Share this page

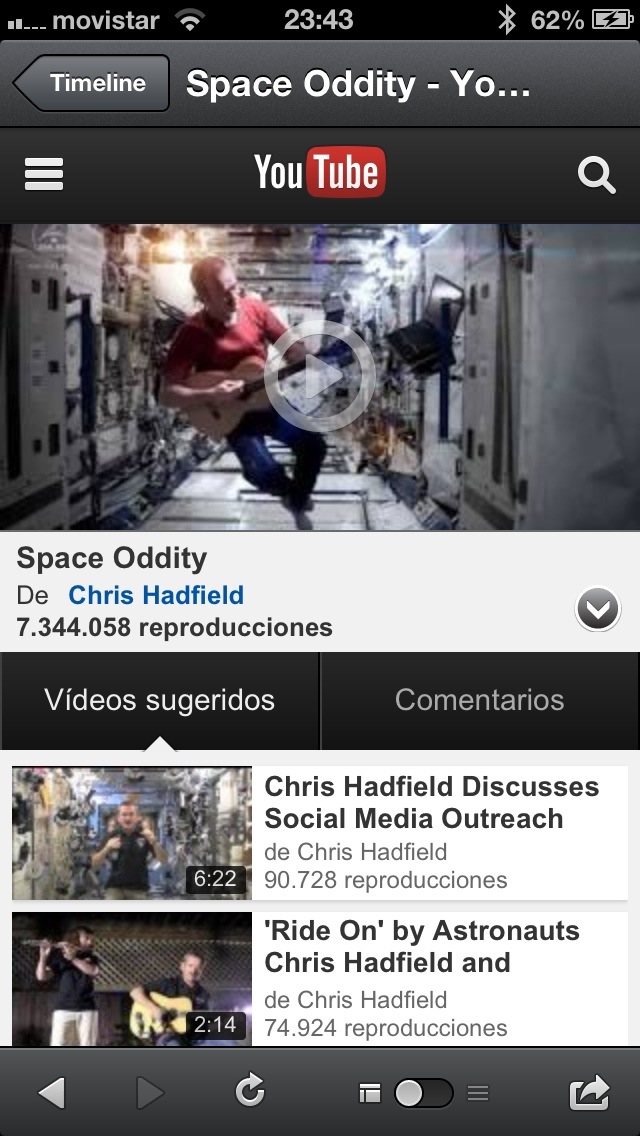click(x=589, y=1092)
